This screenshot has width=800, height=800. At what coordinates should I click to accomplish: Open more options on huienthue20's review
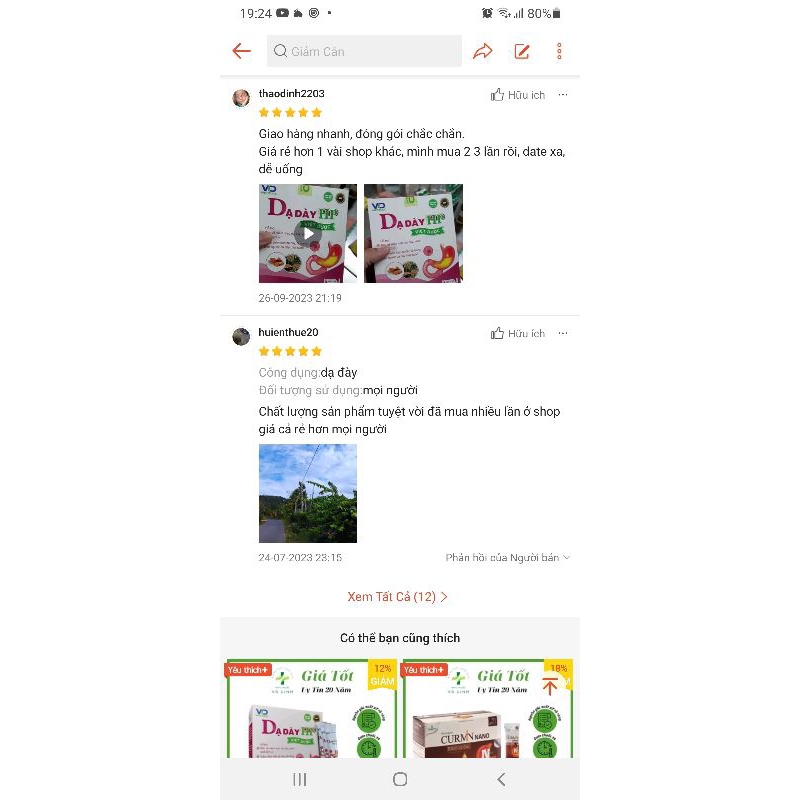point(563,333)
